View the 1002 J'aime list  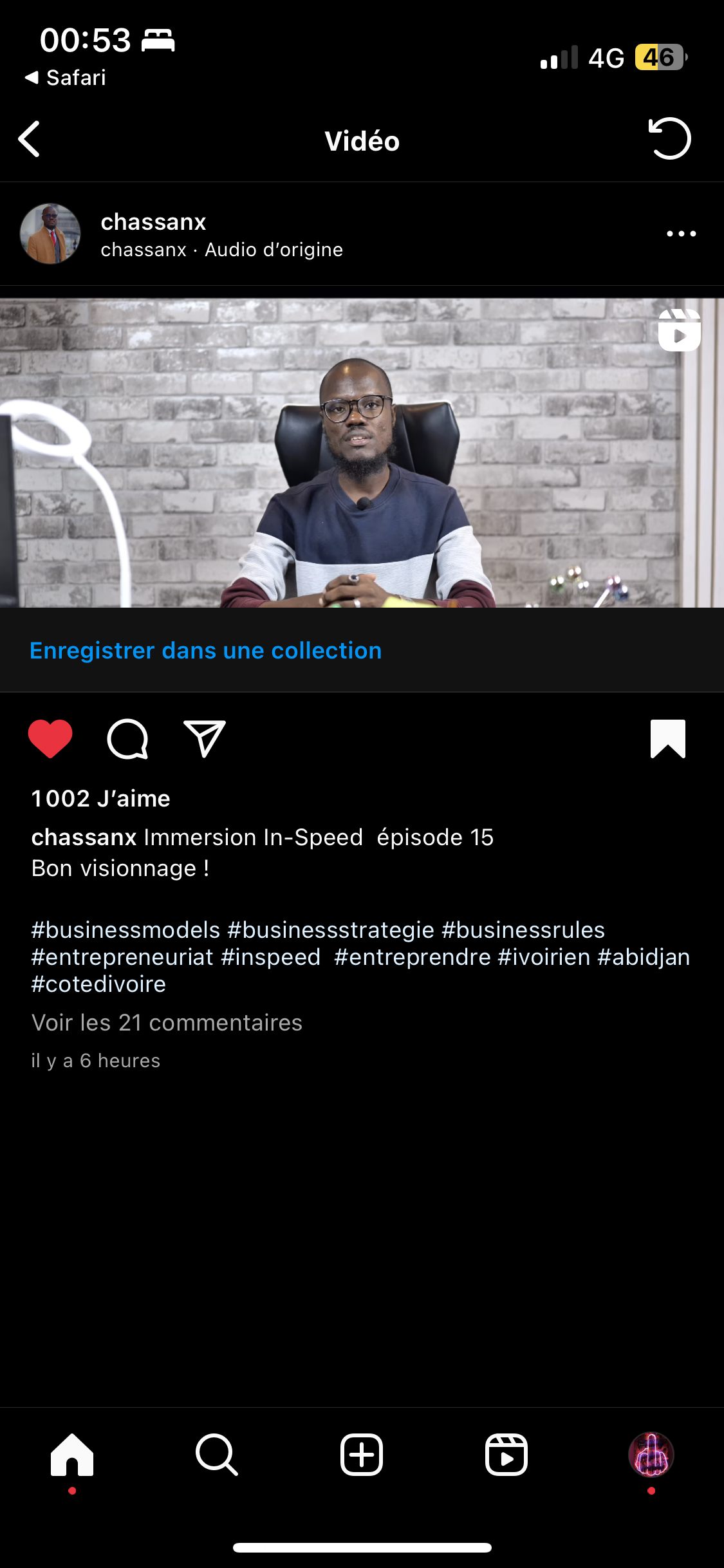[x=101, y=799]
